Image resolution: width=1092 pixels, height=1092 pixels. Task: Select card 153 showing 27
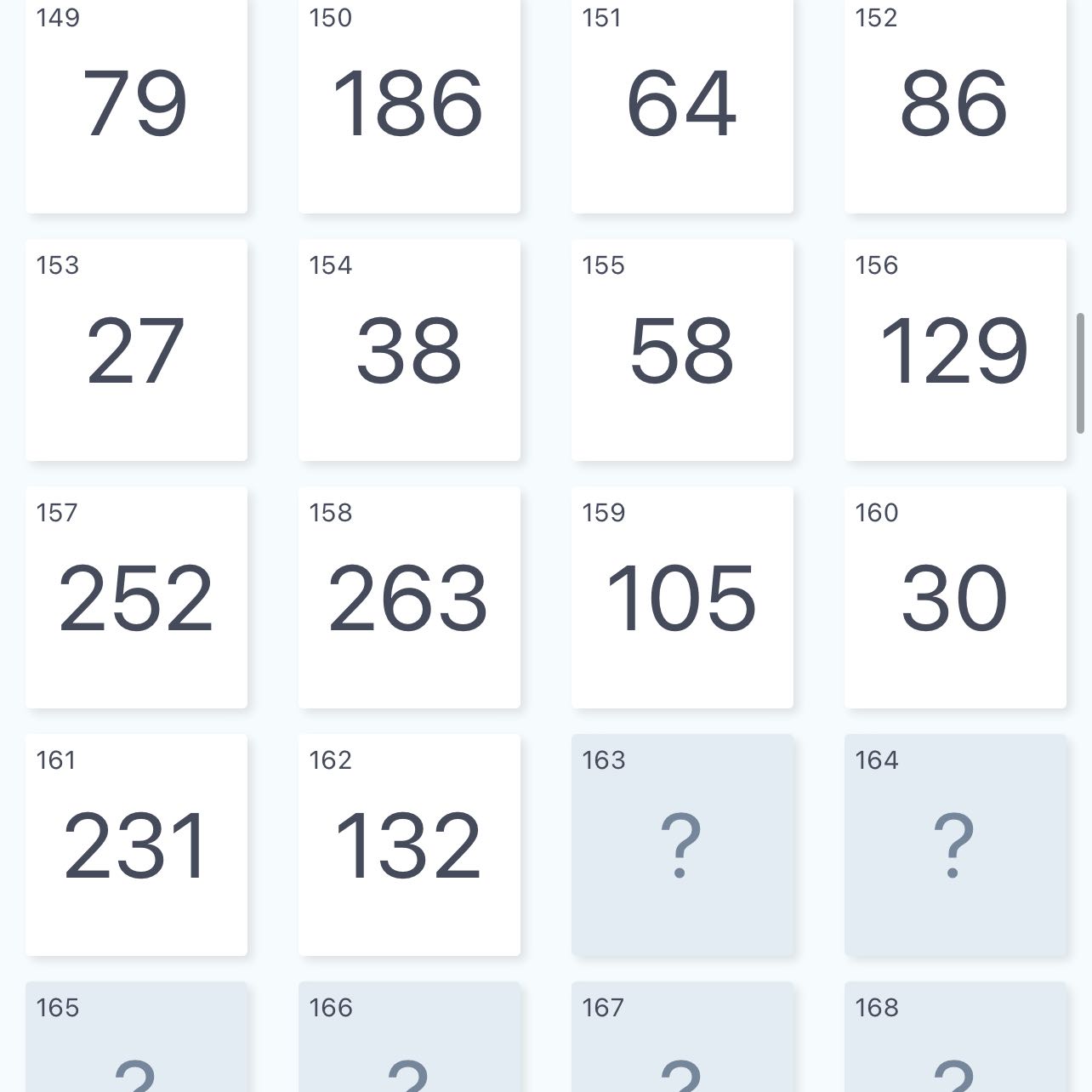[136, 350]
